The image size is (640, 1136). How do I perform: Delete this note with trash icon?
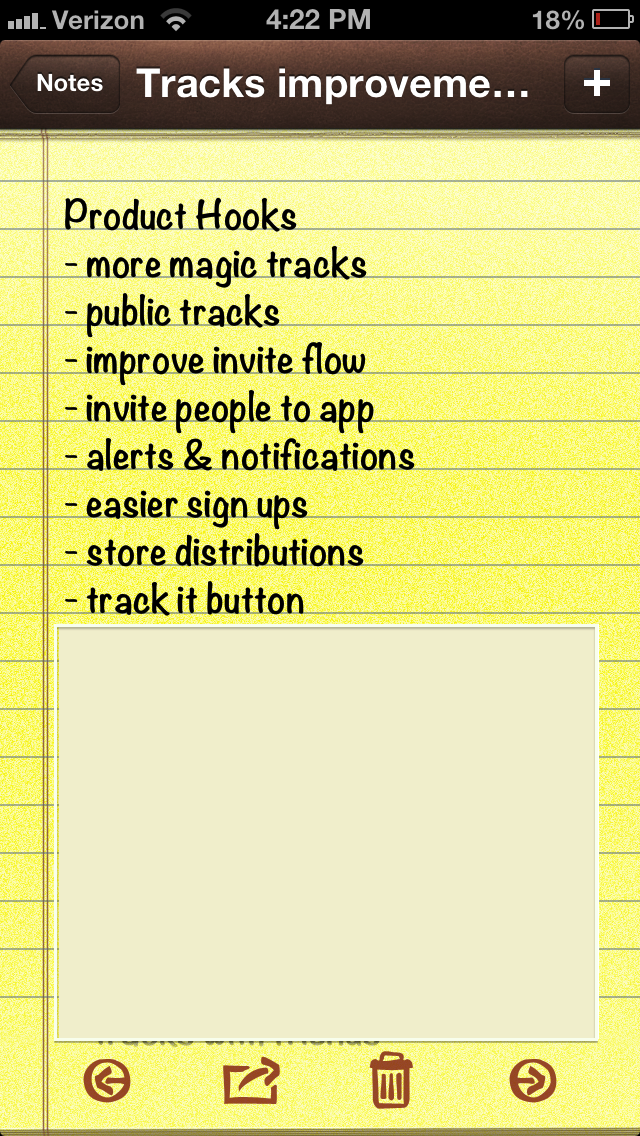point(390,1080)
